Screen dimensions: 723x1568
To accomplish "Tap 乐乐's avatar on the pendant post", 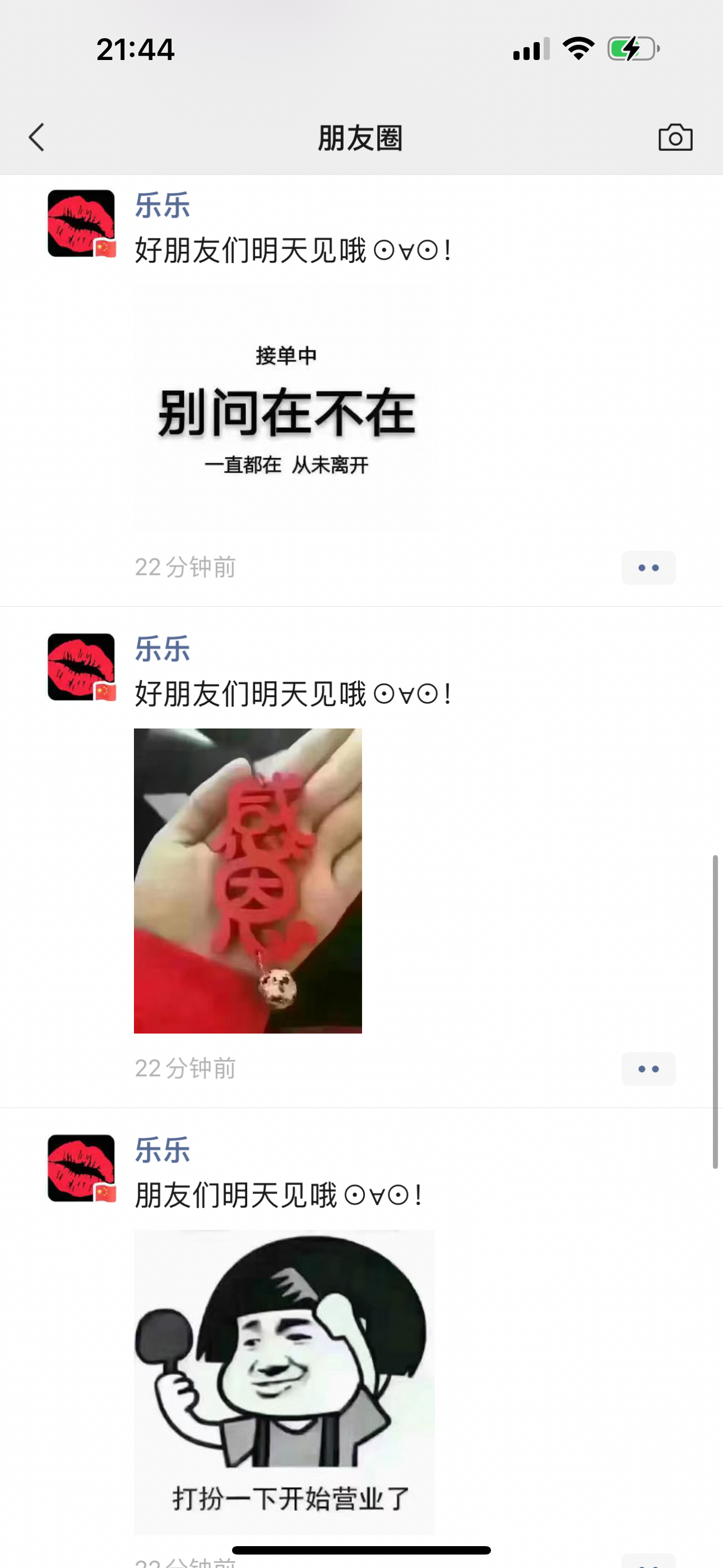I will pos(82,667).
